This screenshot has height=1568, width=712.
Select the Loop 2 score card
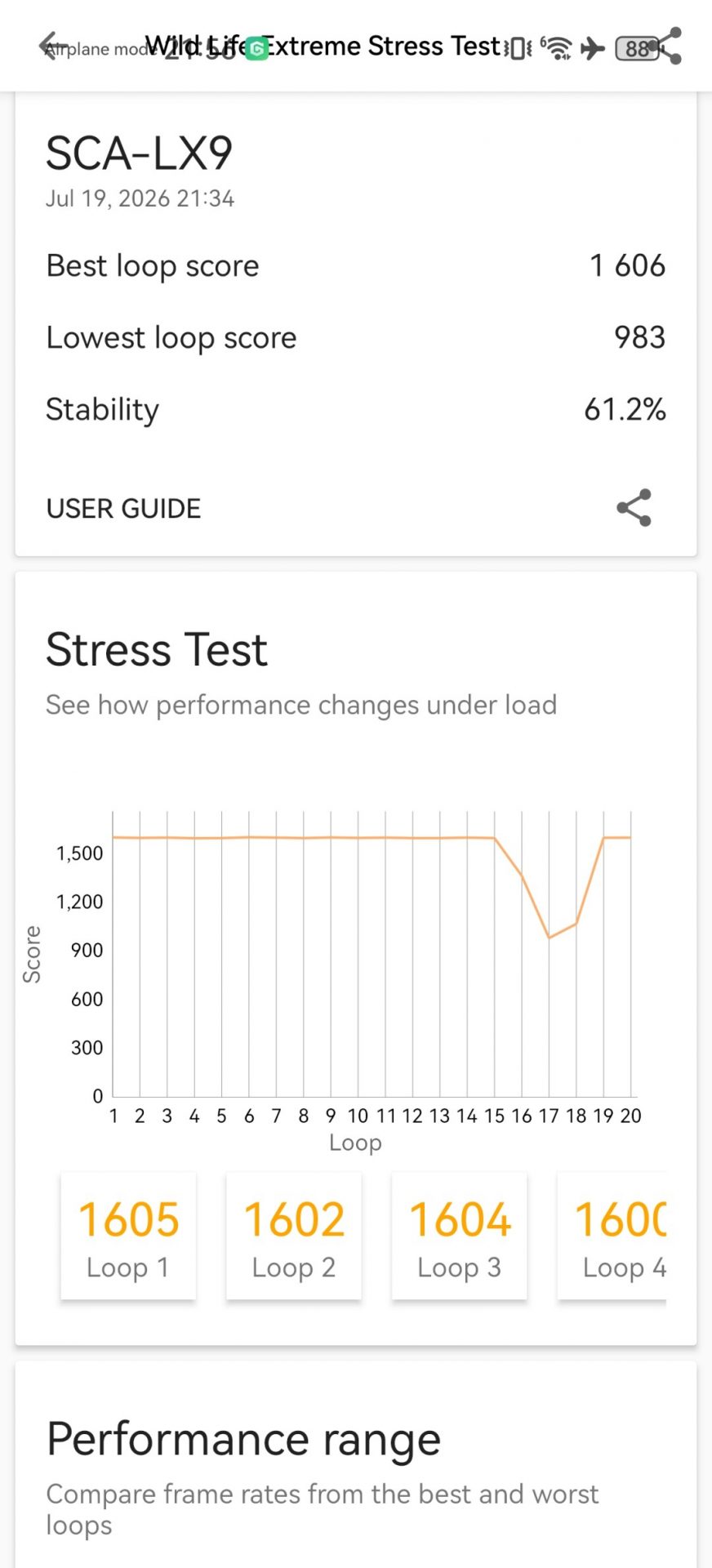click(294, 1236)
